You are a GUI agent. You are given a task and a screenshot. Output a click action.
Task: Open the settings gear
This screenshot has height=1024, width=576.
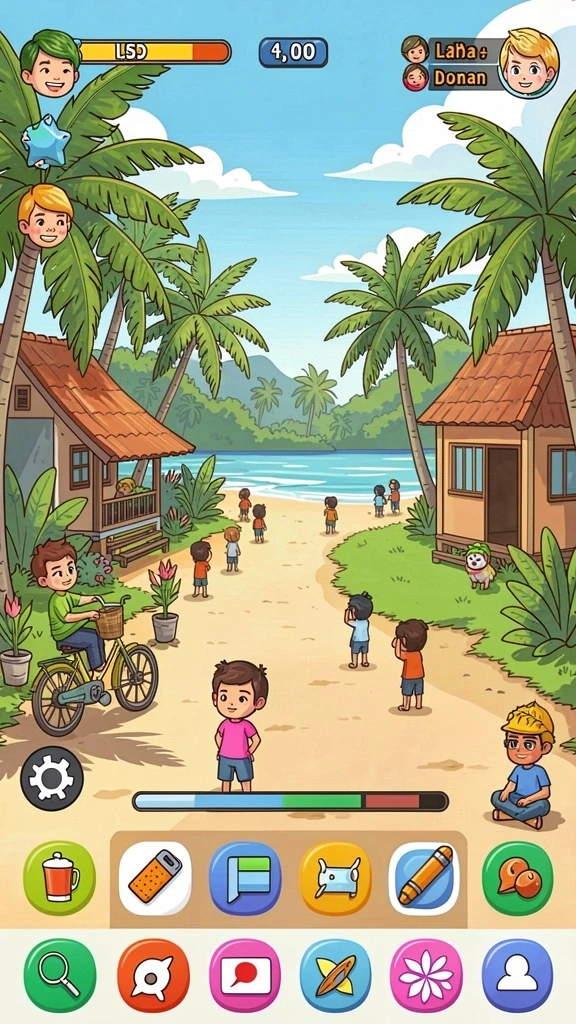[52, 778]
